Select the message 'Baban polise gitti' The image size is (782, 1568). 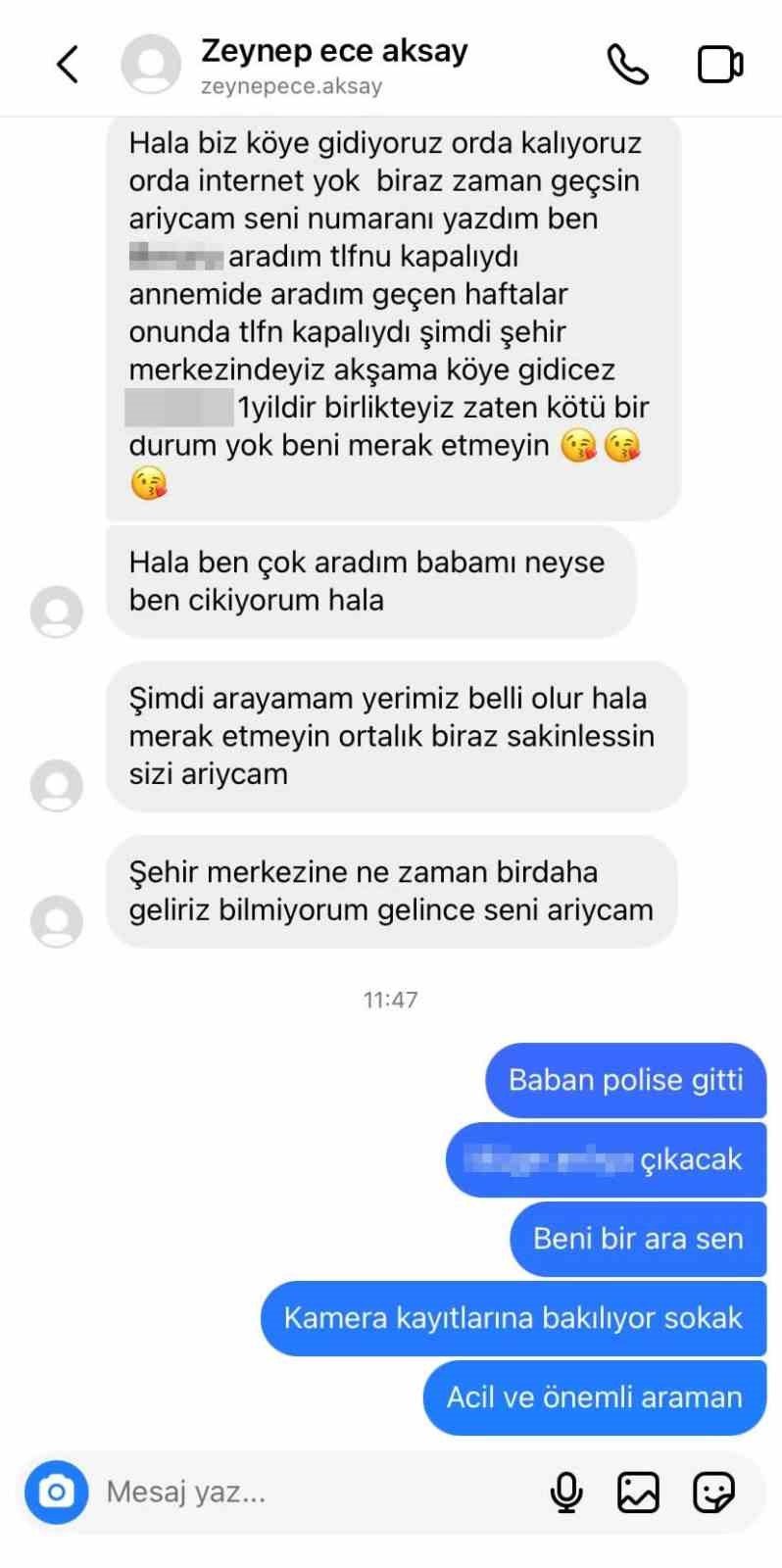tap(625, 1080)
